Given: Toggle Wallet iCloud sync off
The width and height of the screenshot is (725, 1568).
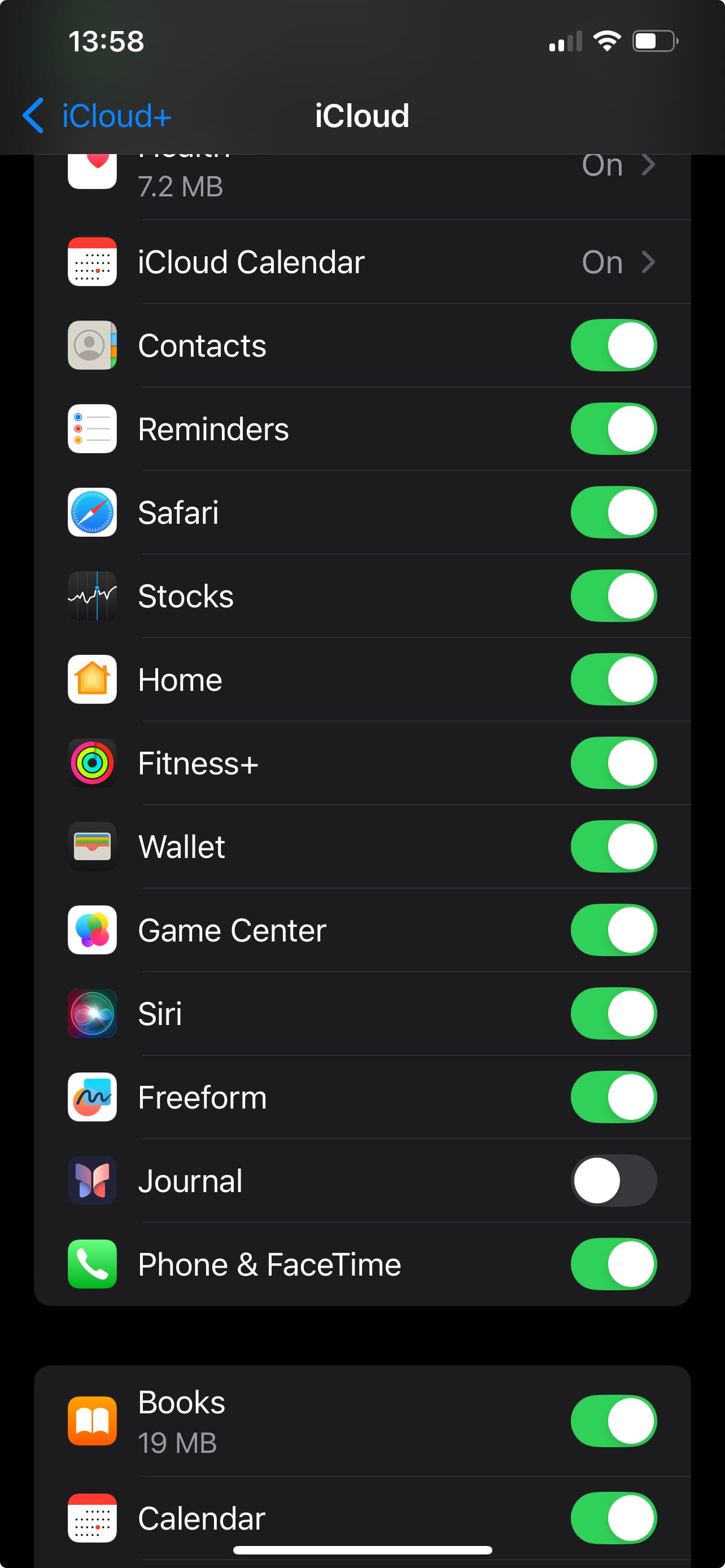Looking at the screenshot, I should [x=613, y=846].
